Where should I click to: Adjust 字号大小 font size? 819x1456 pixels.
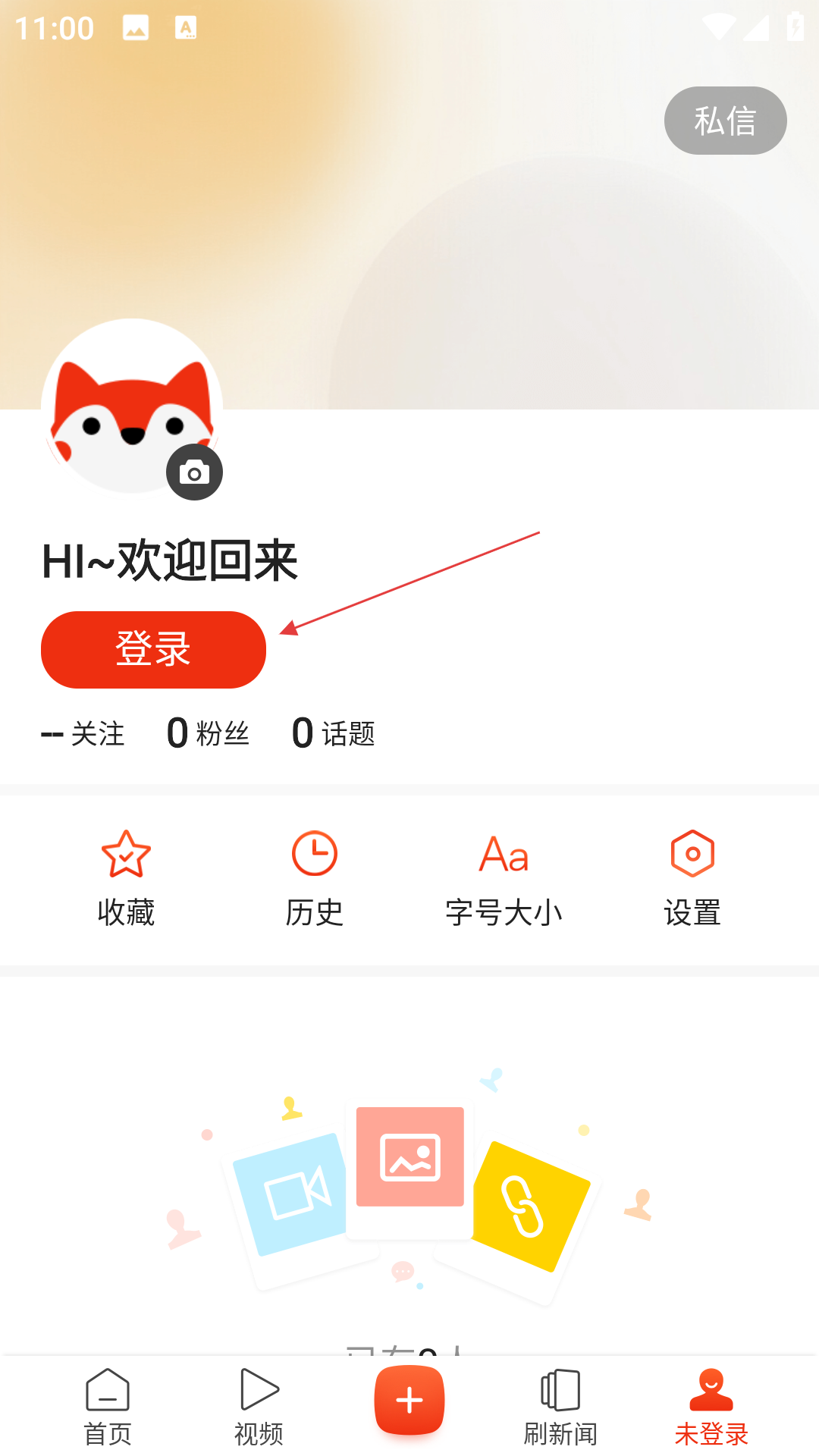tap(504, 880)
